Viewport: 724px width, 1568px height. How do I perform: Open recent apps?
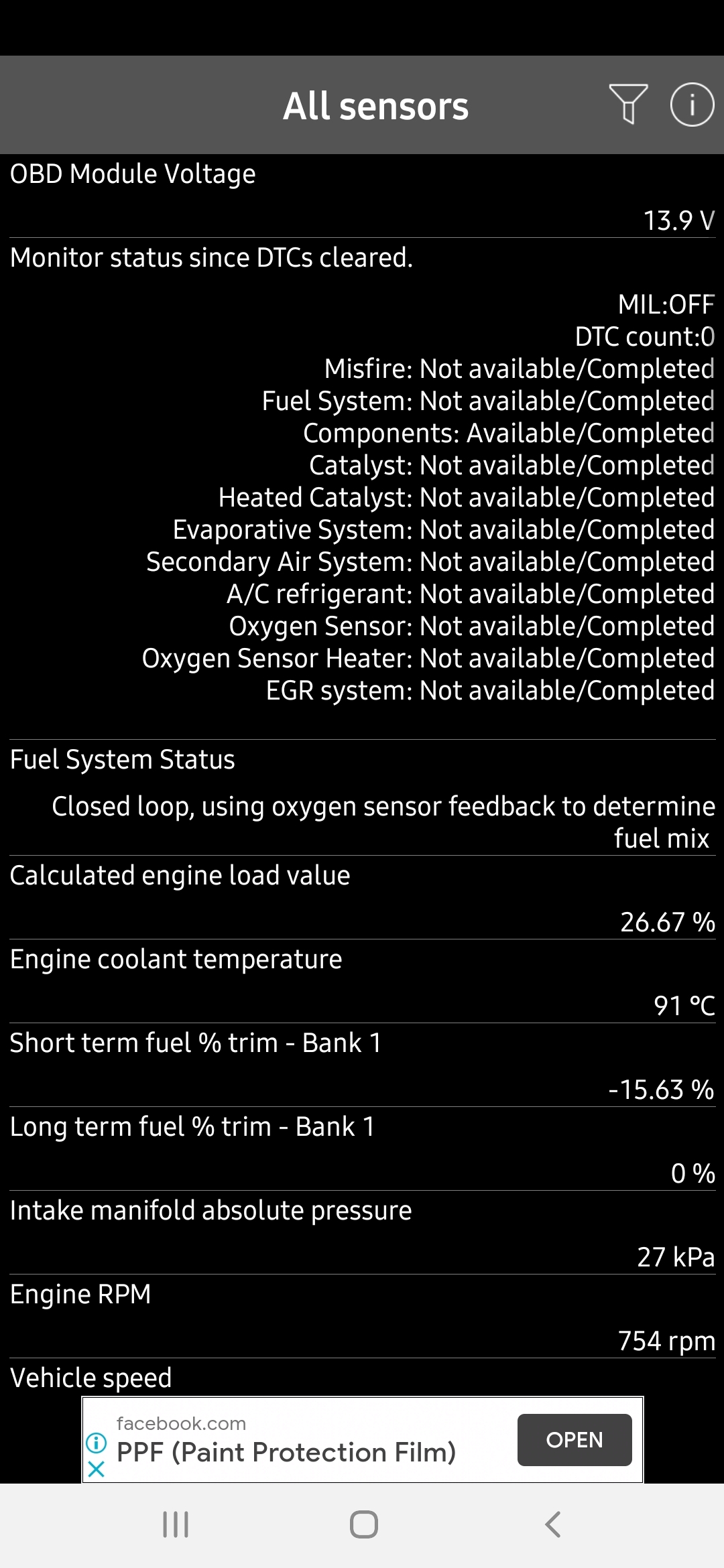(176, 1524)
